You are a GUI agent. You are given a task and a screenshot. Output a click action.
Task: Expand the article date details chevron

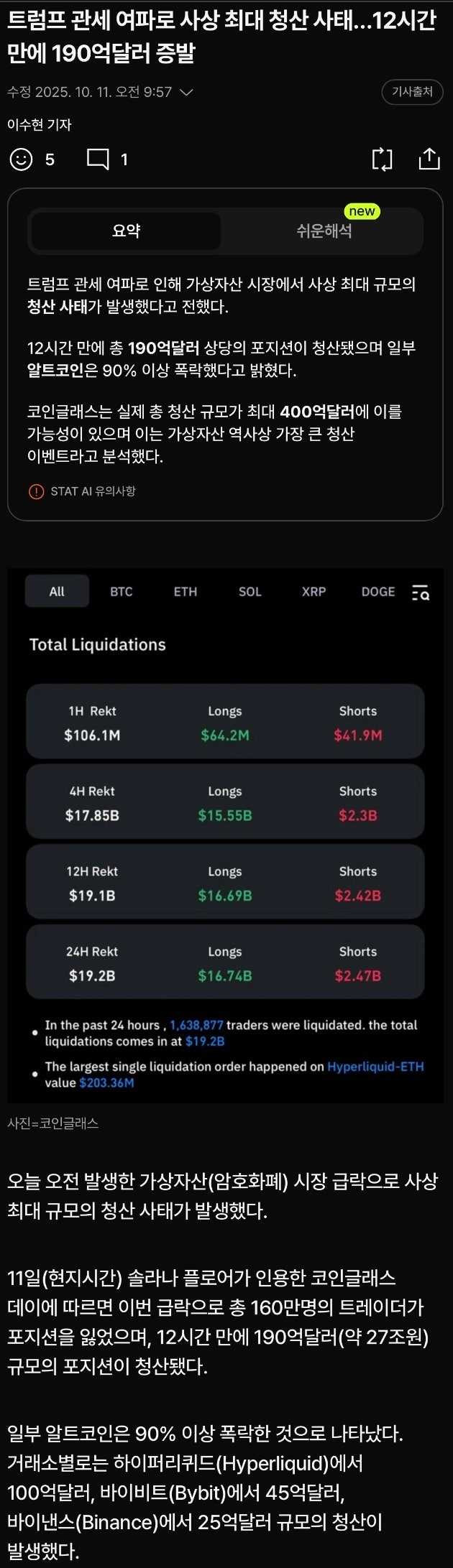(186, 92)
